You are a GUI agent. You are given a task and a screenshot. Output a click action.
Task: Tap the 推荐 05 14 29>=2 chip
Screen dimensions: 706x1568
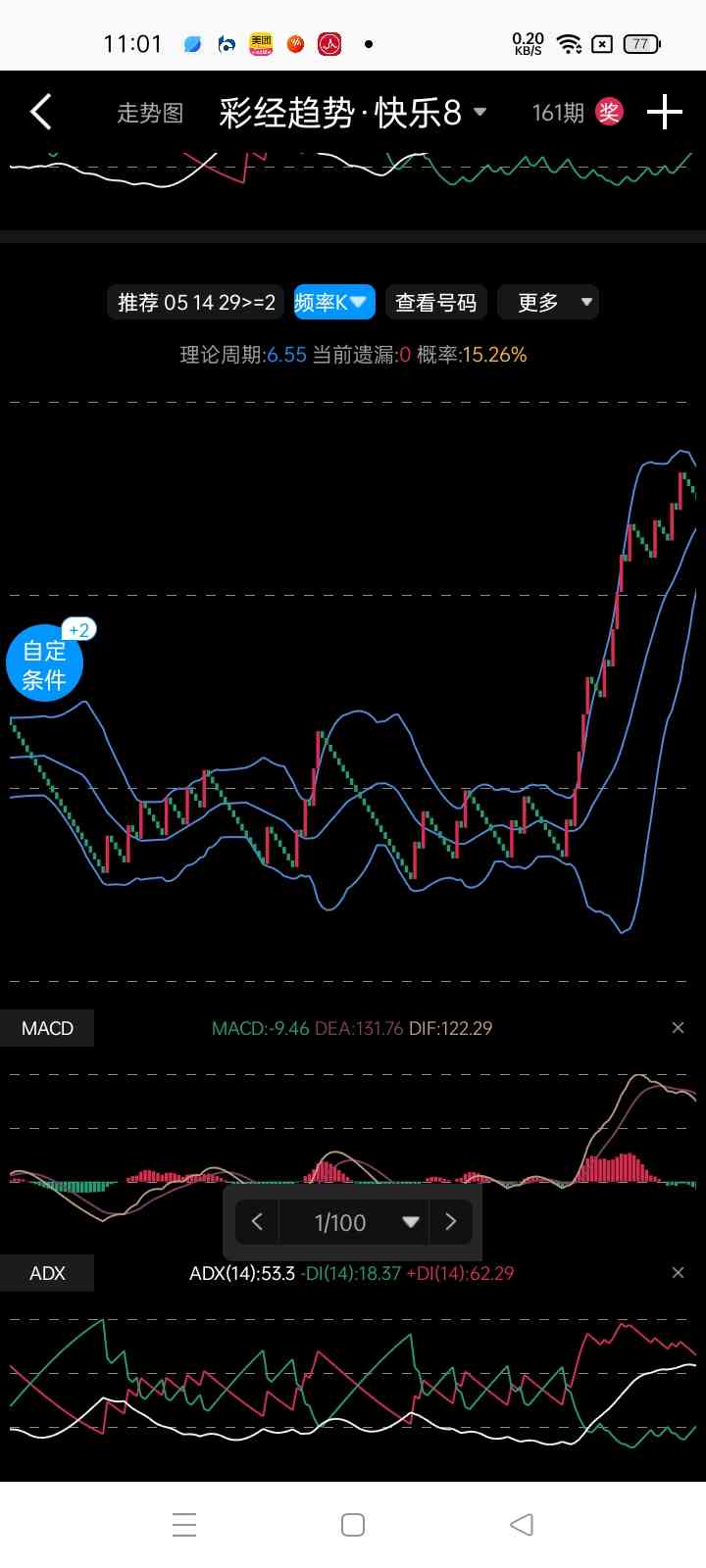coord(195,302)
